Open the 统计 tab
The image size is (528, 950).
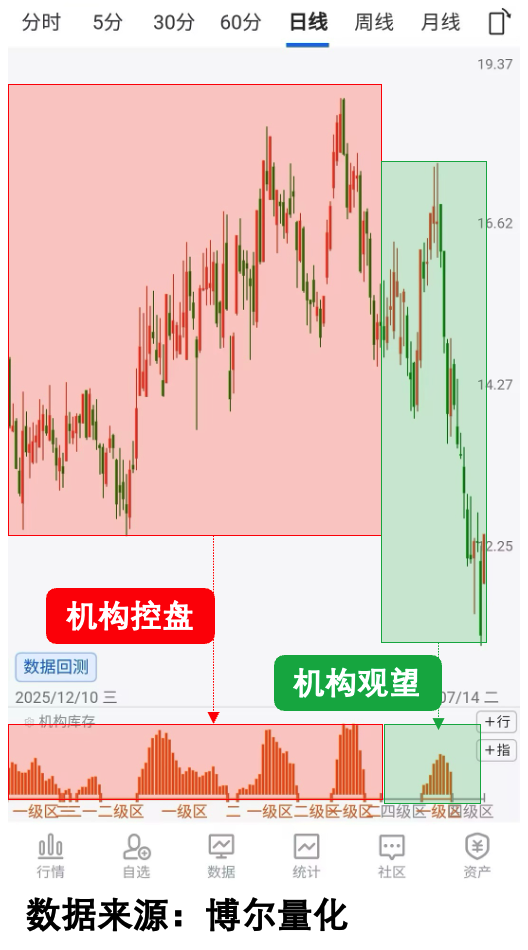(306, 855)
